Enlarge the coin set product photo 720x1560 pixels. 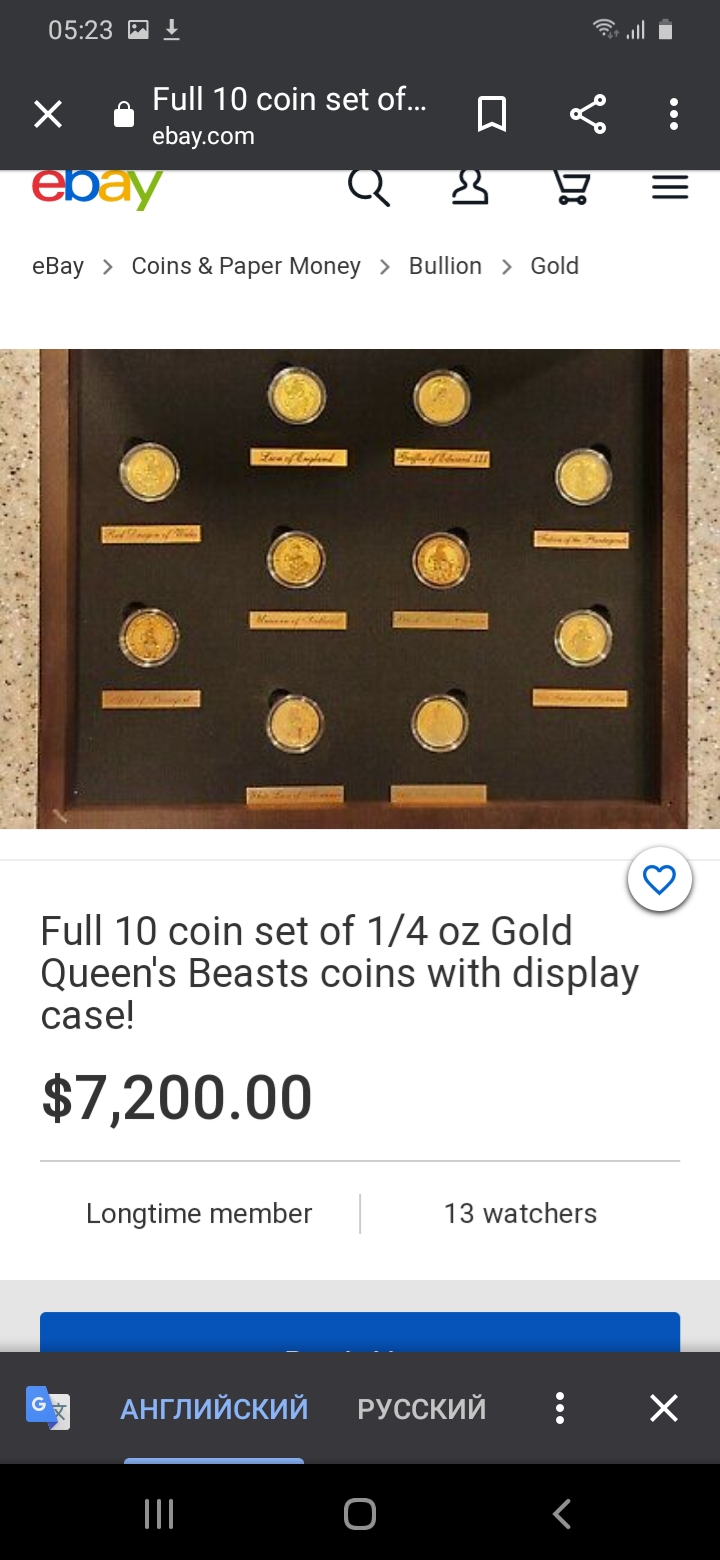pos(360,588)
